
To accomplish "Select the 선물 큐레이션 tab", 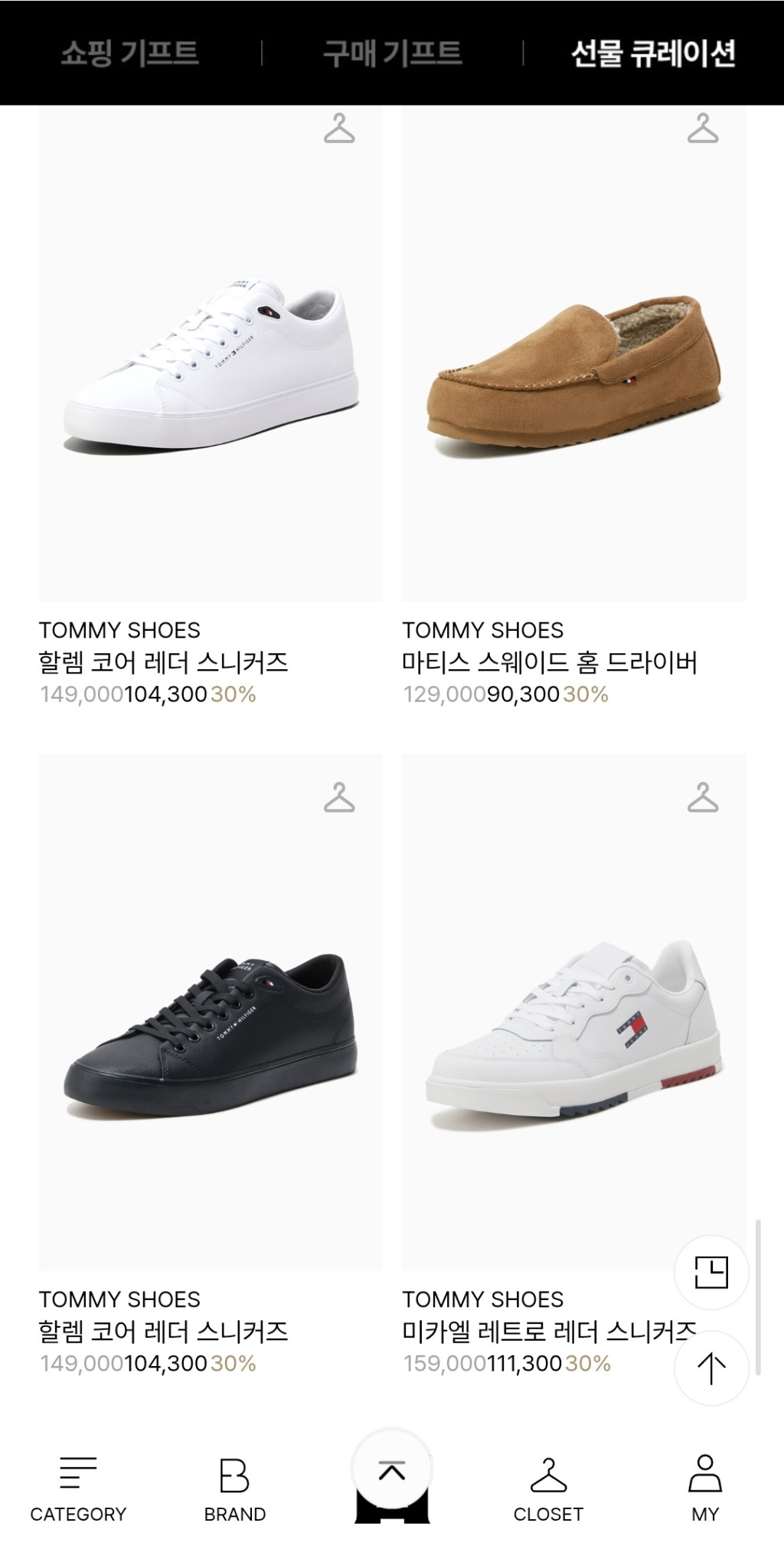I will click(653, 54).
